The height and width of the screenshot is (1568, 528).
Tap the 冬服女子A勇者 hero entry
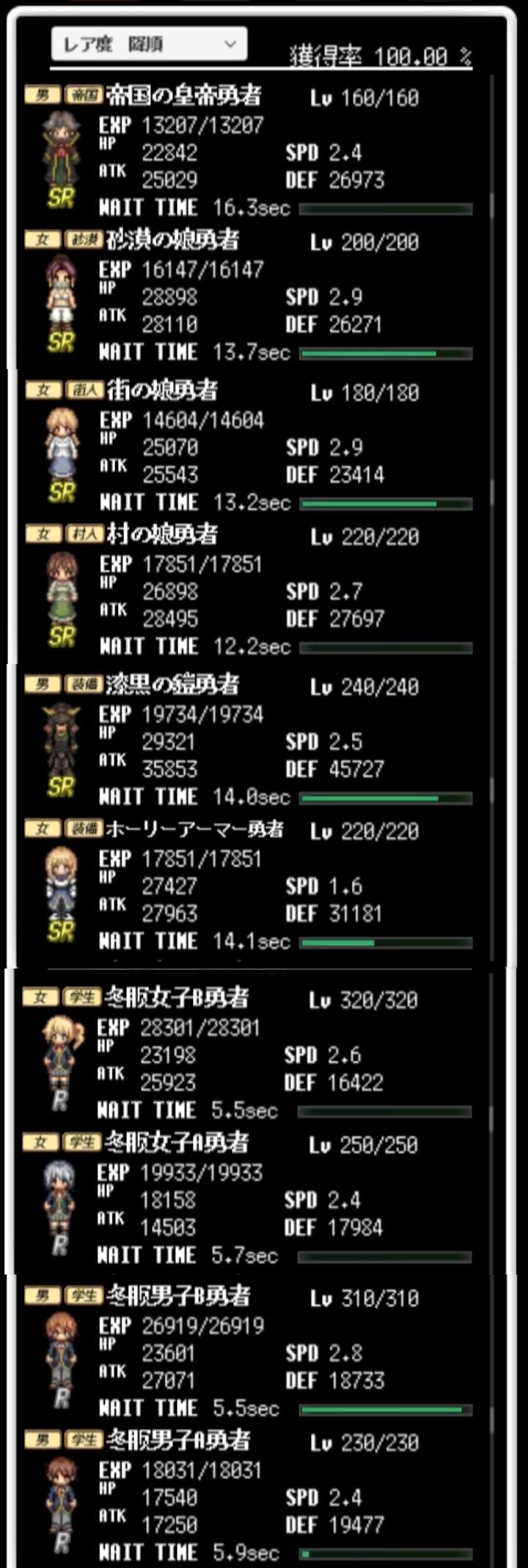[x=249, y=1200]
